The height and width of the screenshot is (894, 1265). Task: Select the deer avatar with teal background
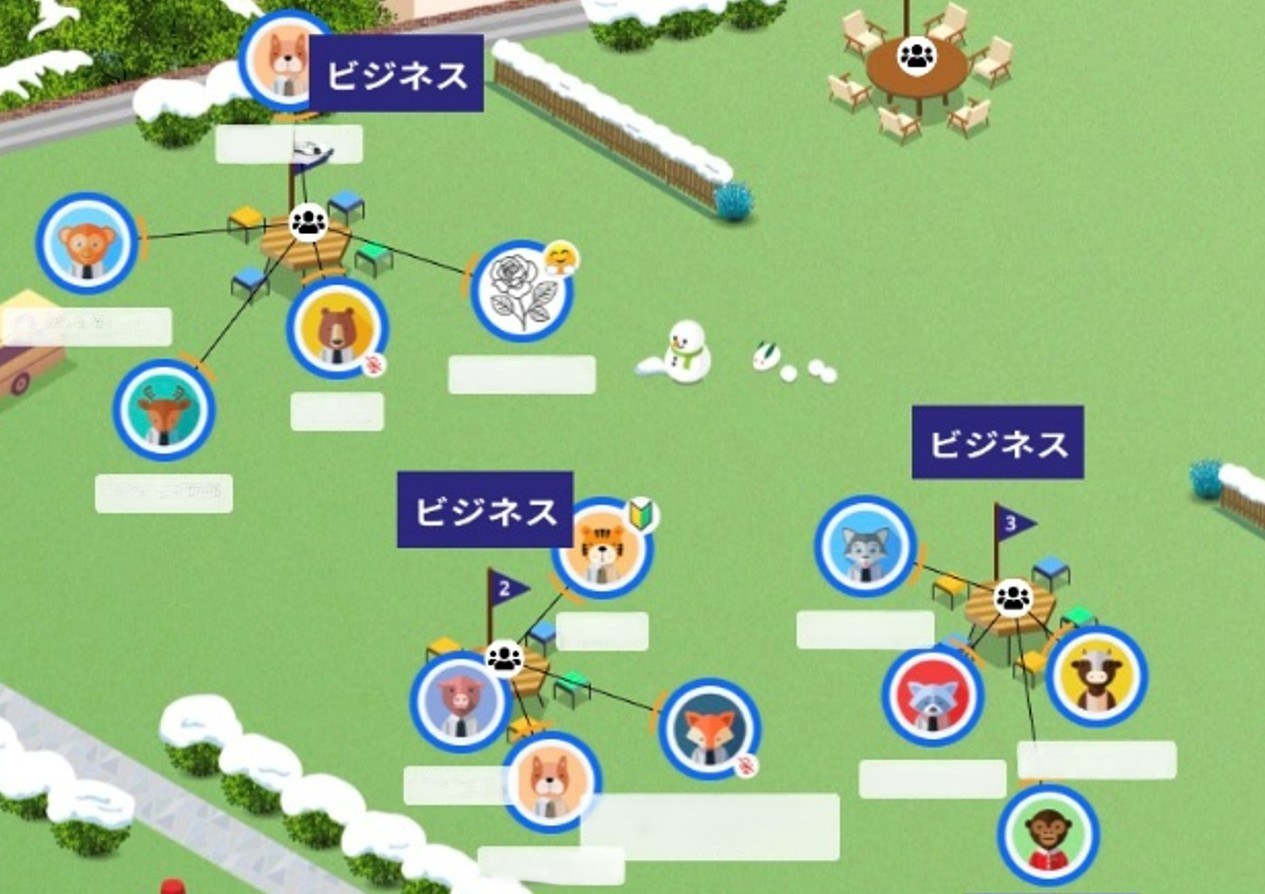pyautogui.click(x=164, y=409)
